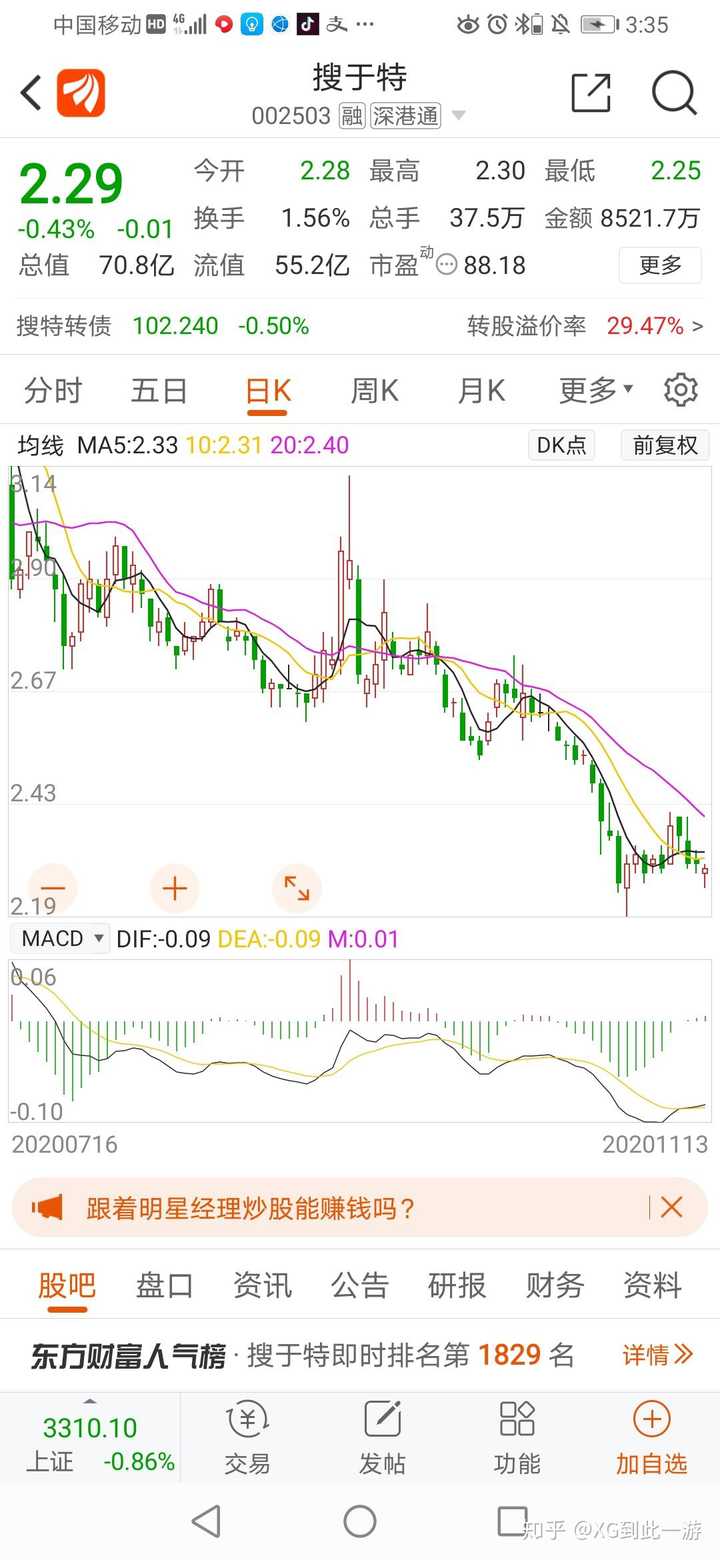
Task: Zoom out the chart with minus icon
Action: (x=53, y=888)
